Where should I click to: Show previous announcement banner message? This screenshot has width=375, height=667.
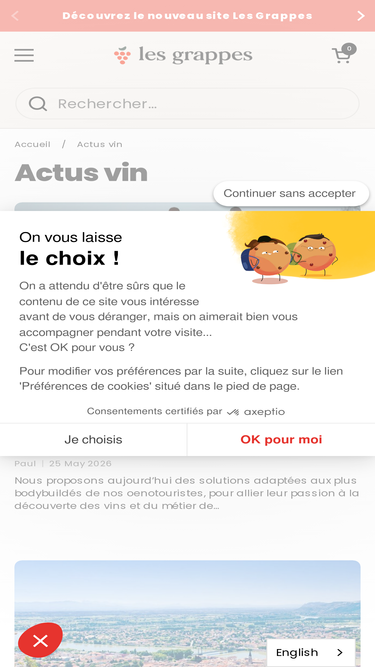coord(15,16)
